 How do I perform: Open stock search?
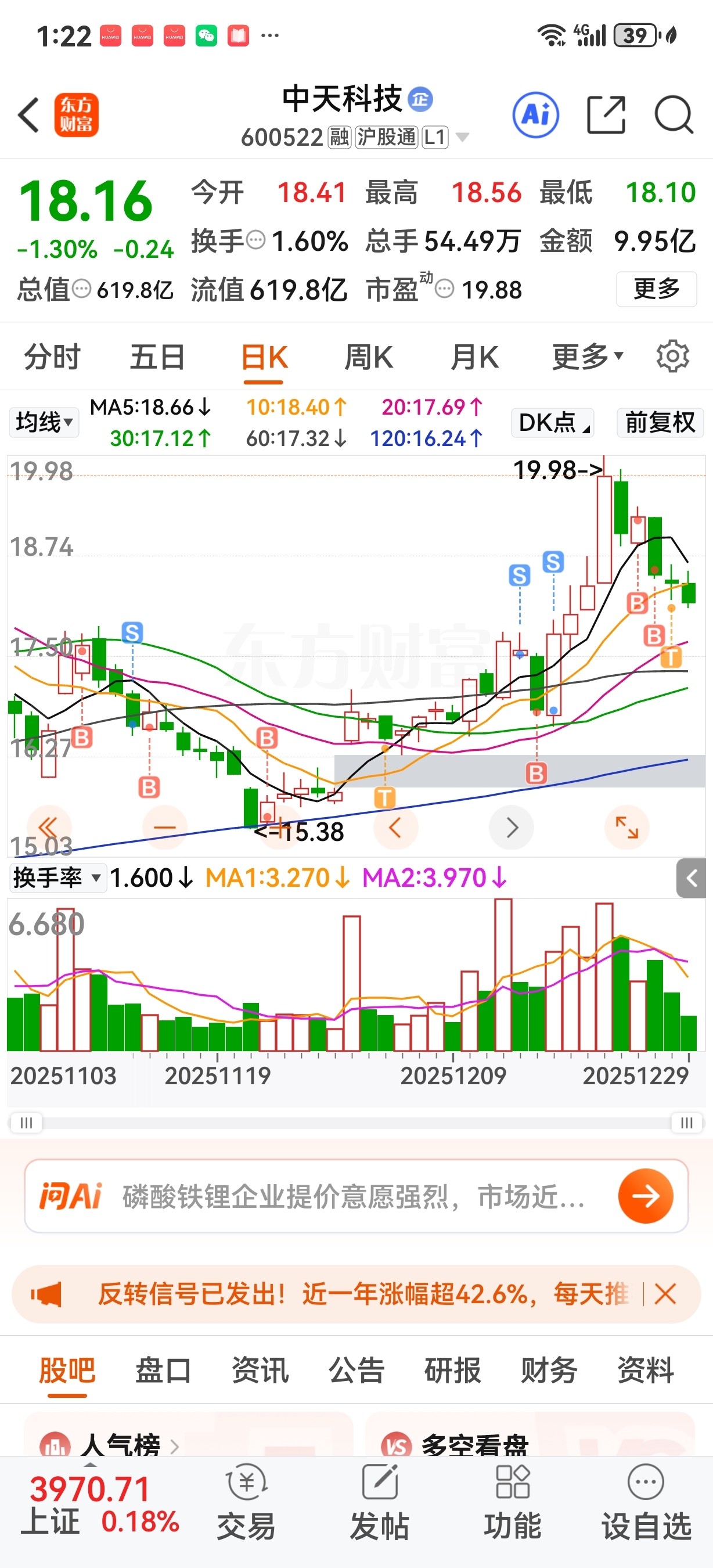[674, 115]
